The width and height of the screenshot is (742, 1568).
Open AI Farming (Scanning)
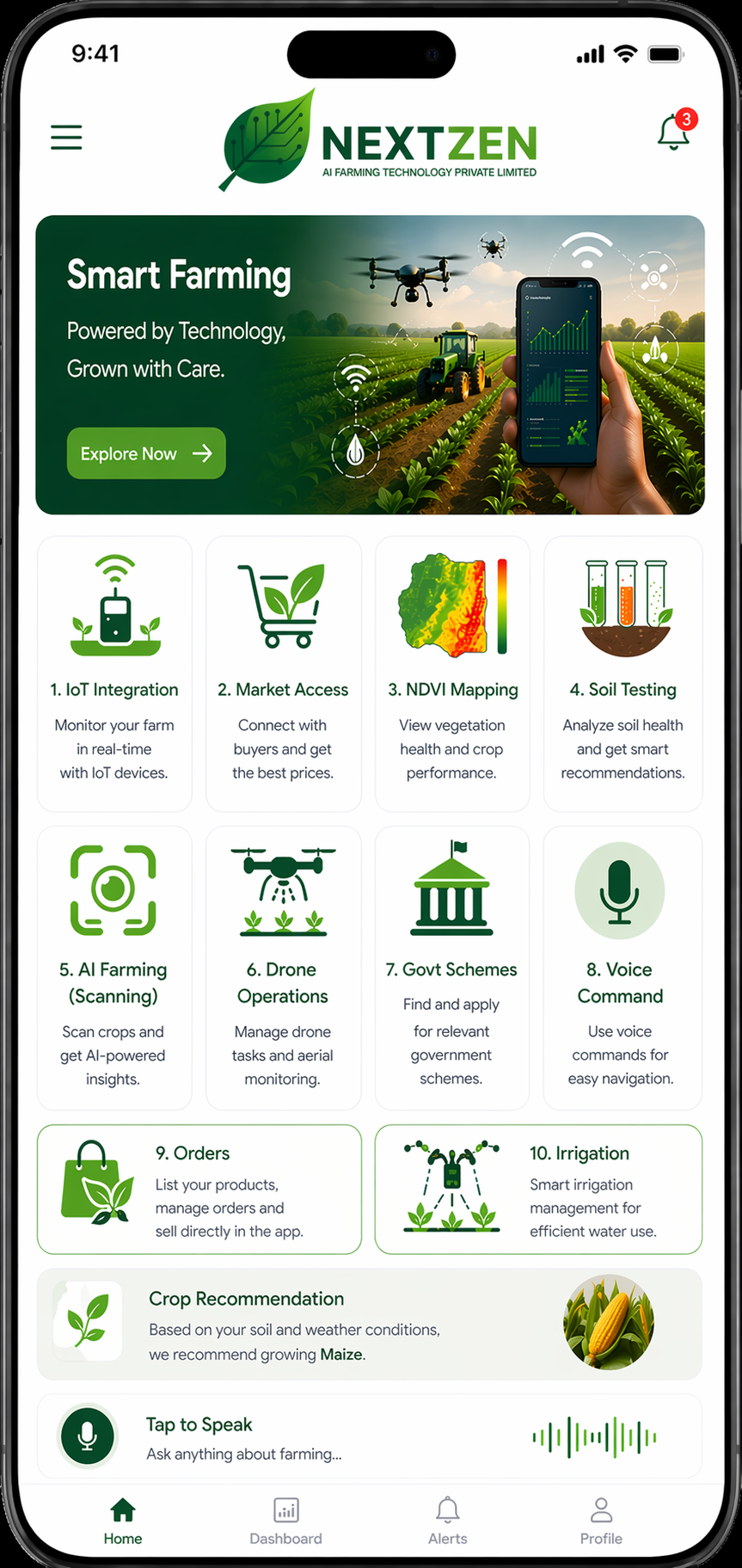click(x=113, y=967)
